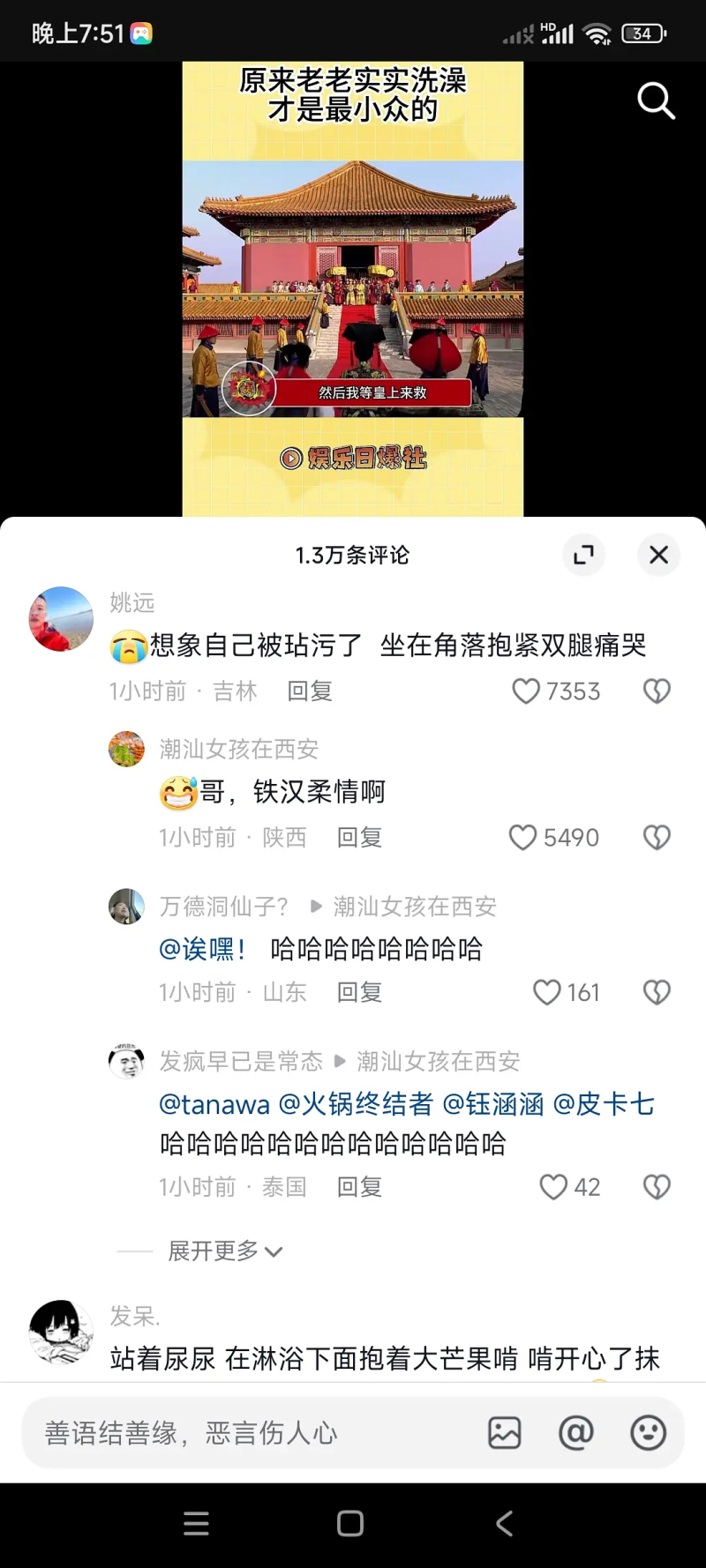
Task: Close the comments panel
Action: click(x=658, y=555)
